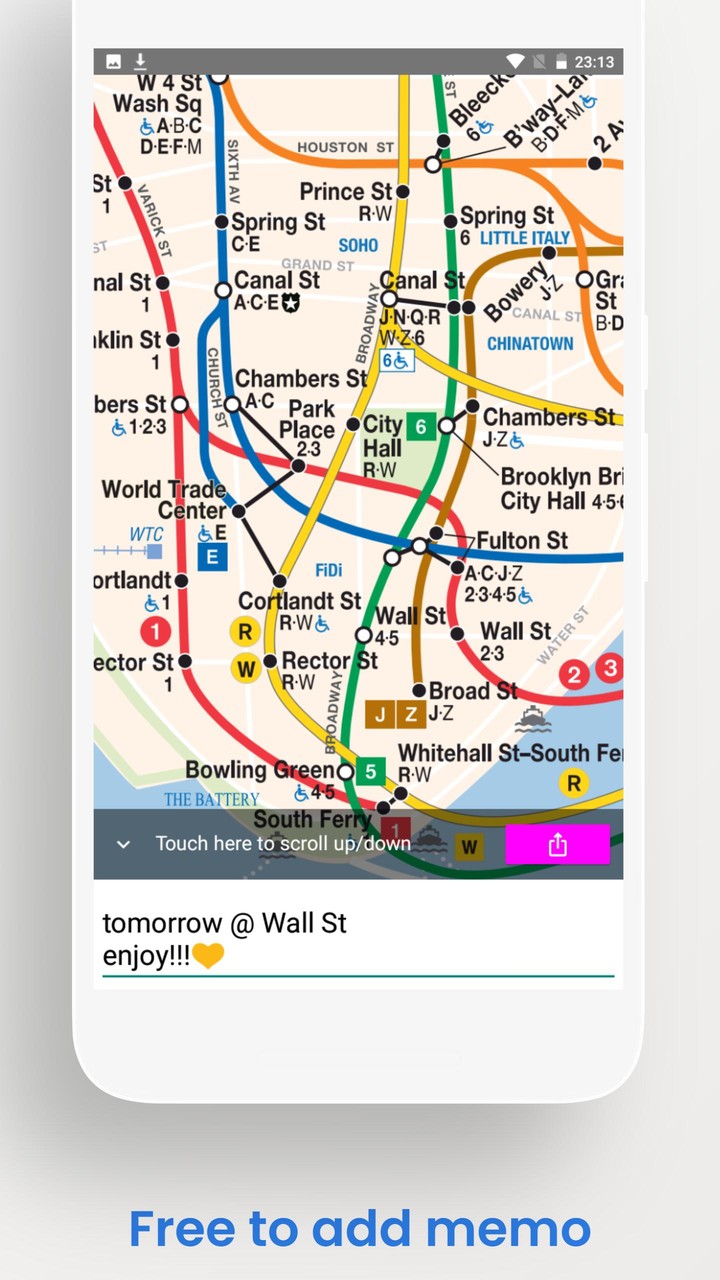
Task: Open the screenshot notification icon in status bar
Action: (112, 61)
